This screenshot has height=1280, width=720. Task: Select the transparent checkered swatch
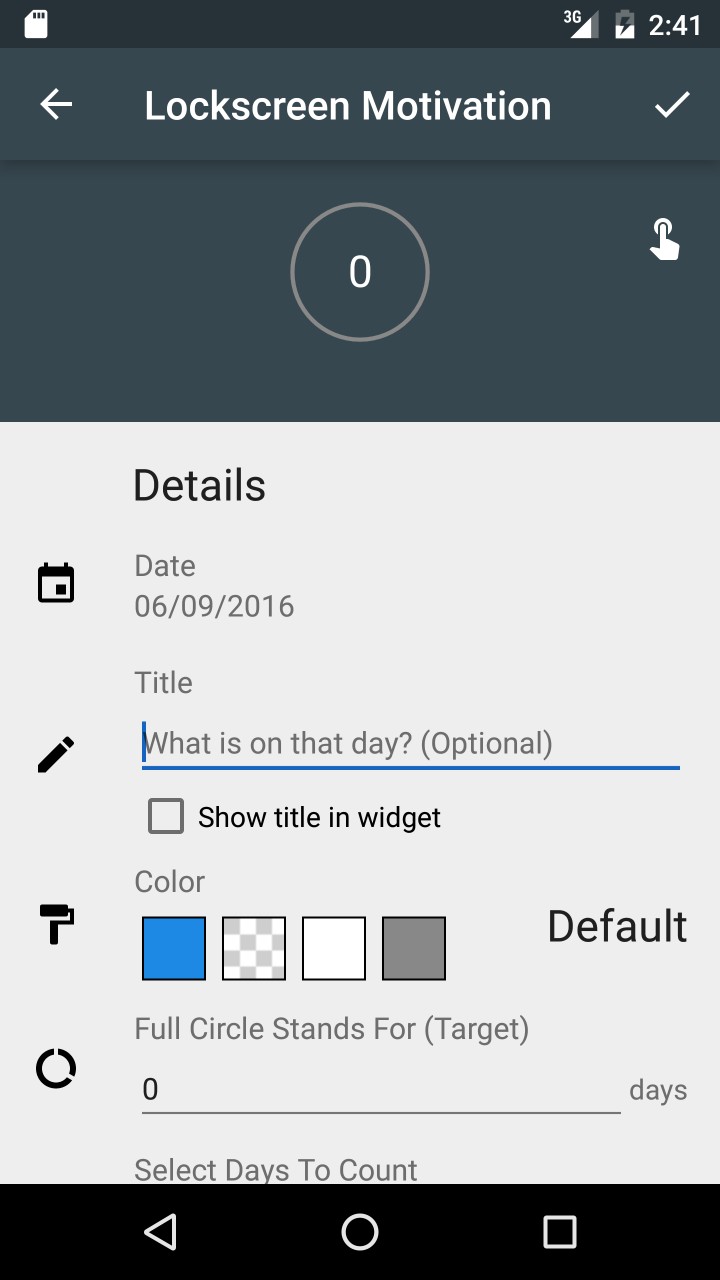254,948
